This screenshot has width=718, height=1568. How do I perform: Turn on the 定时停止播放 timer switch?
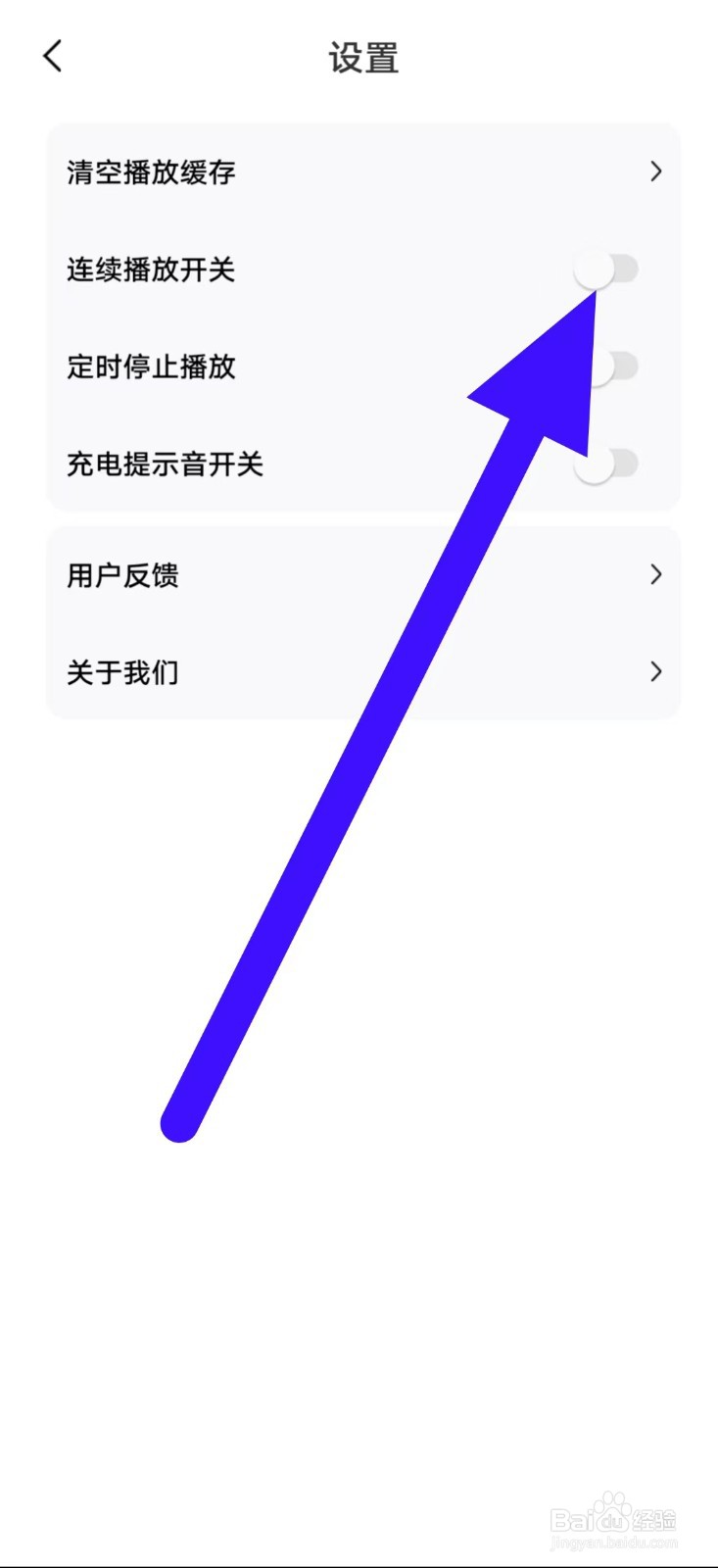pos(609,367)
